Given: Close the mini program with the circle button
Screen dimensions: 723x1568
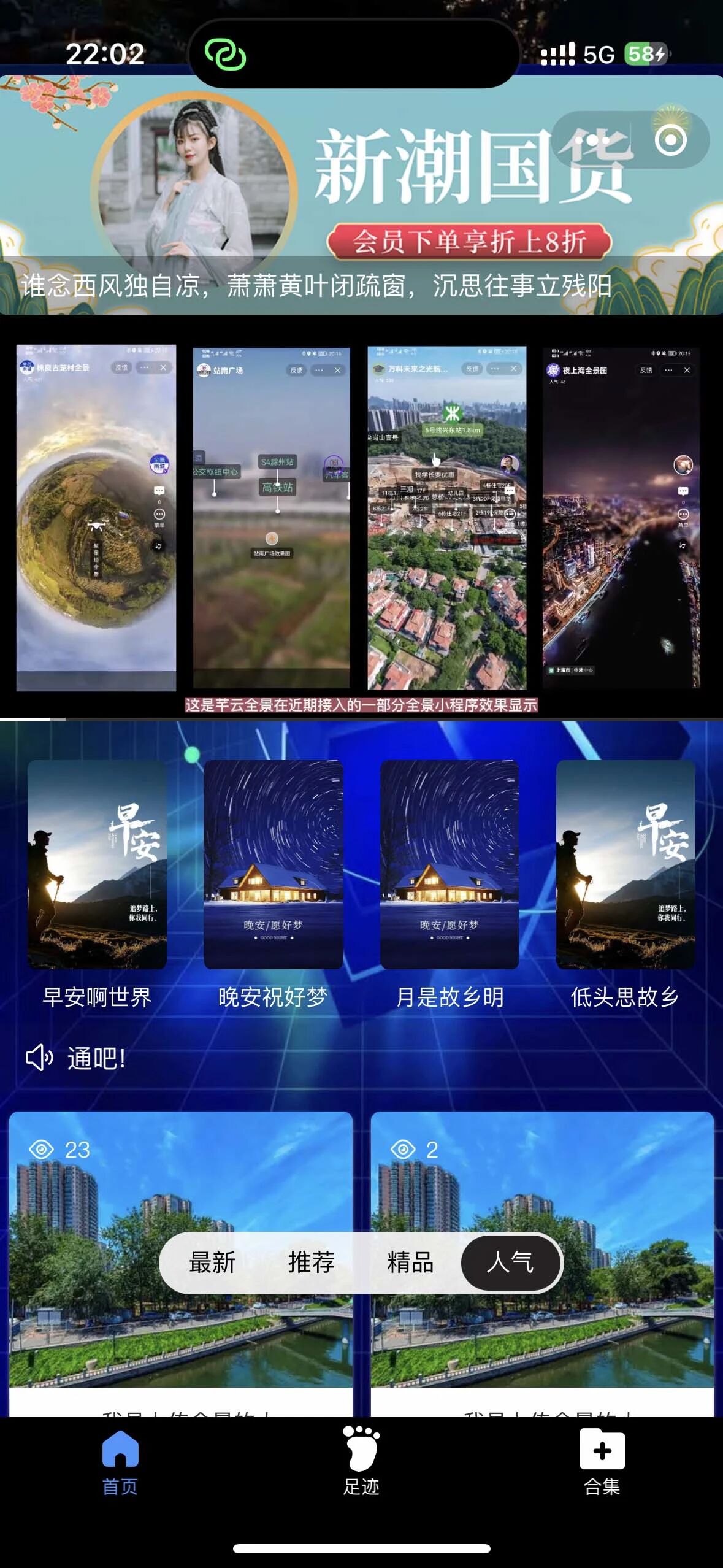Looking at the screenshot, I should [x=670, y=140].
